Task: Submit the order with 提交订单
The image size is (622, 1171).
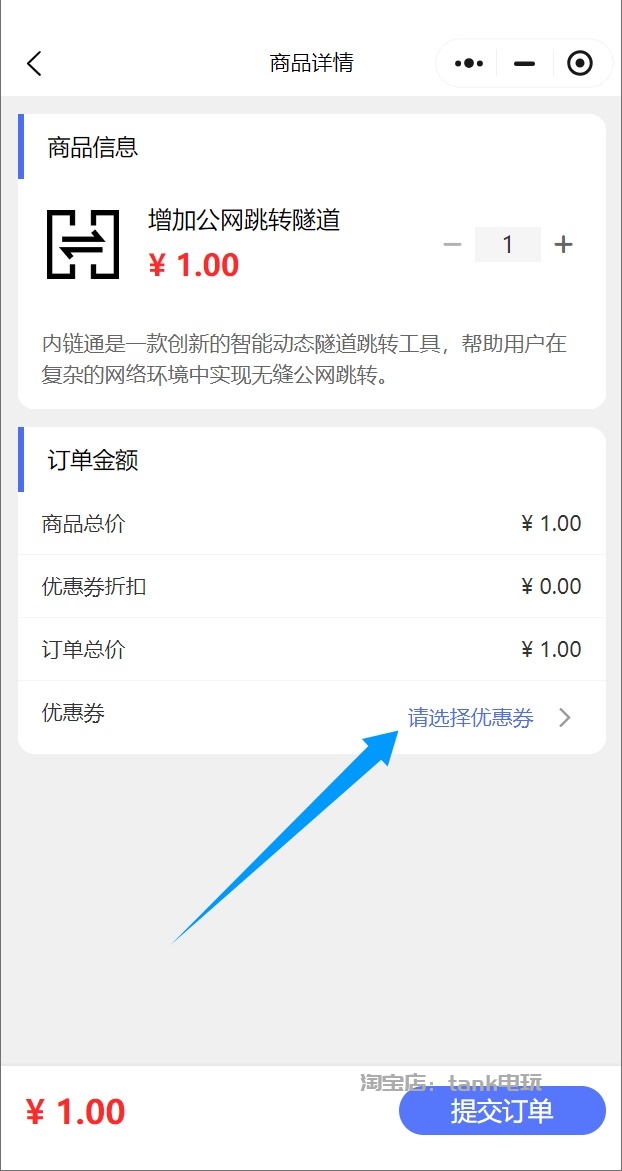Action: click(x=502, y=1111)
